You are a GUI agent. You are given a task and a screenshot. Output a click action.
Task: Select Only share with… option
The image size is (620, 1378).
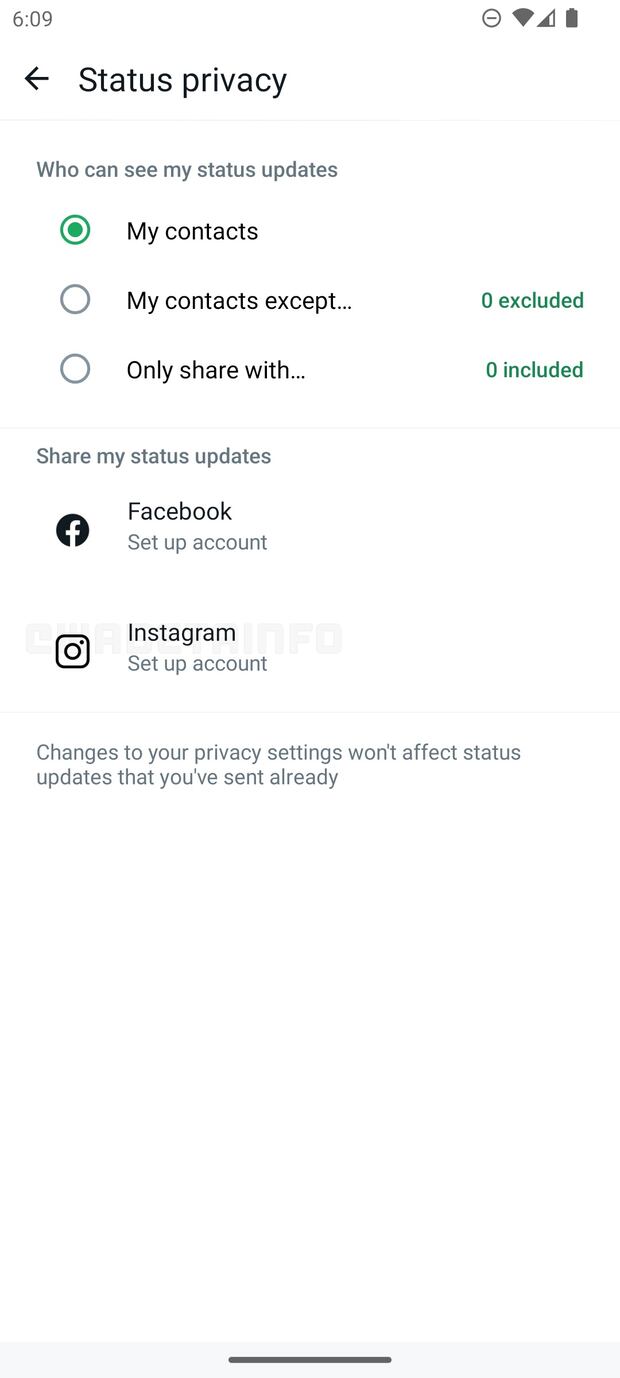coord(75,369)
